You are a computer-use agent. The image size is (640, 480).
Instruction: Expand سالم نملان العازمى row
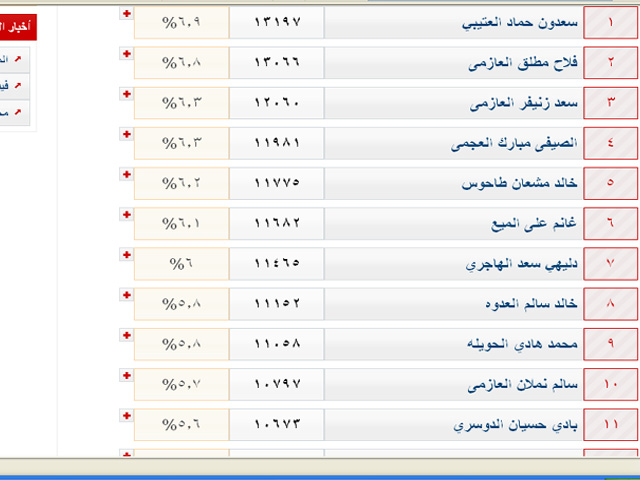tap(127, 375)
